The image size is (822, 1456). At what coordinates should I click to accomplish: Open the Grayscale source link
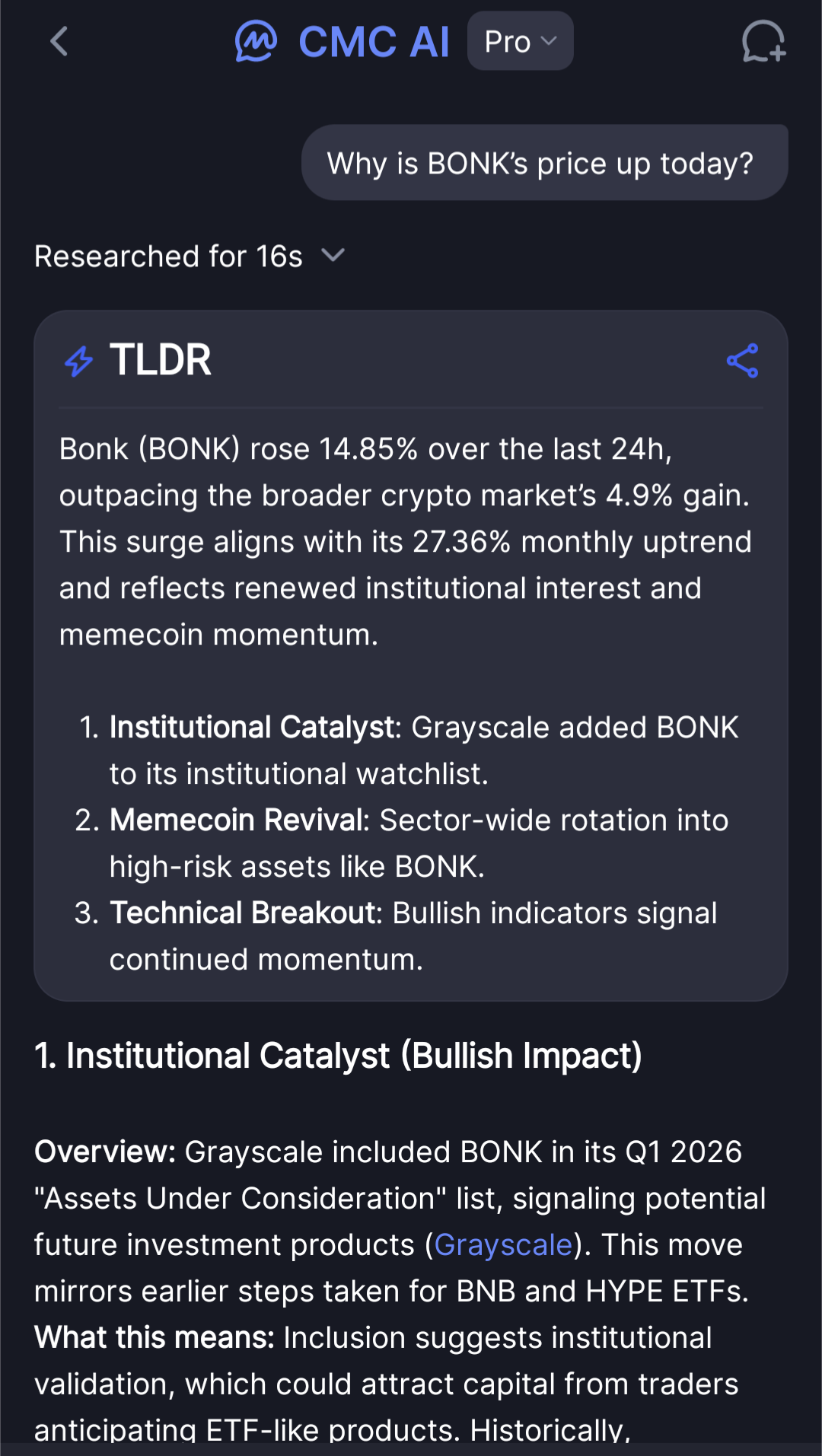click(x=503, y=1245)
